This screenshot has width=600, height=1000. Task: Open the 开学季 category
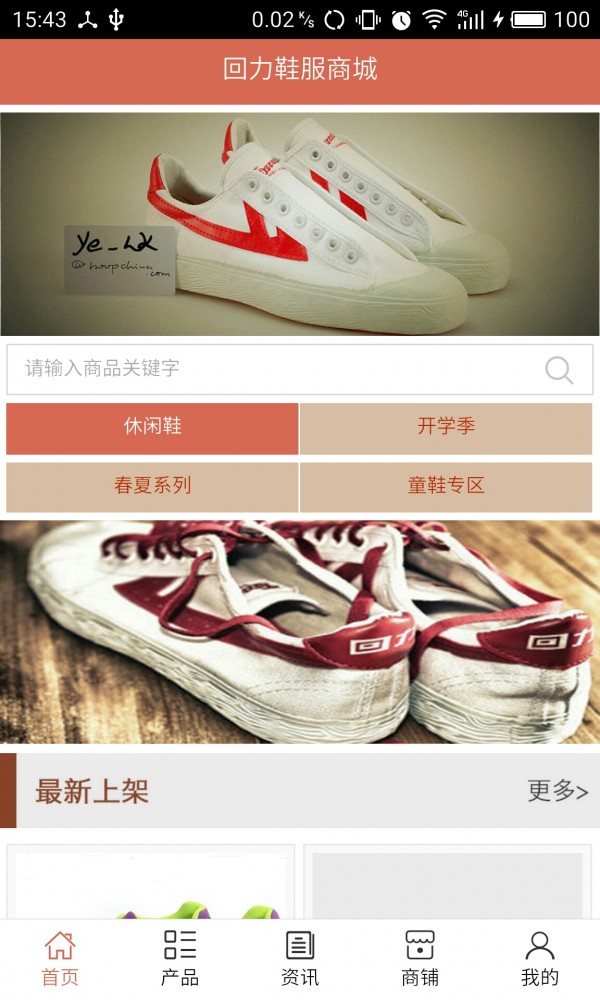tap(446, 428)
